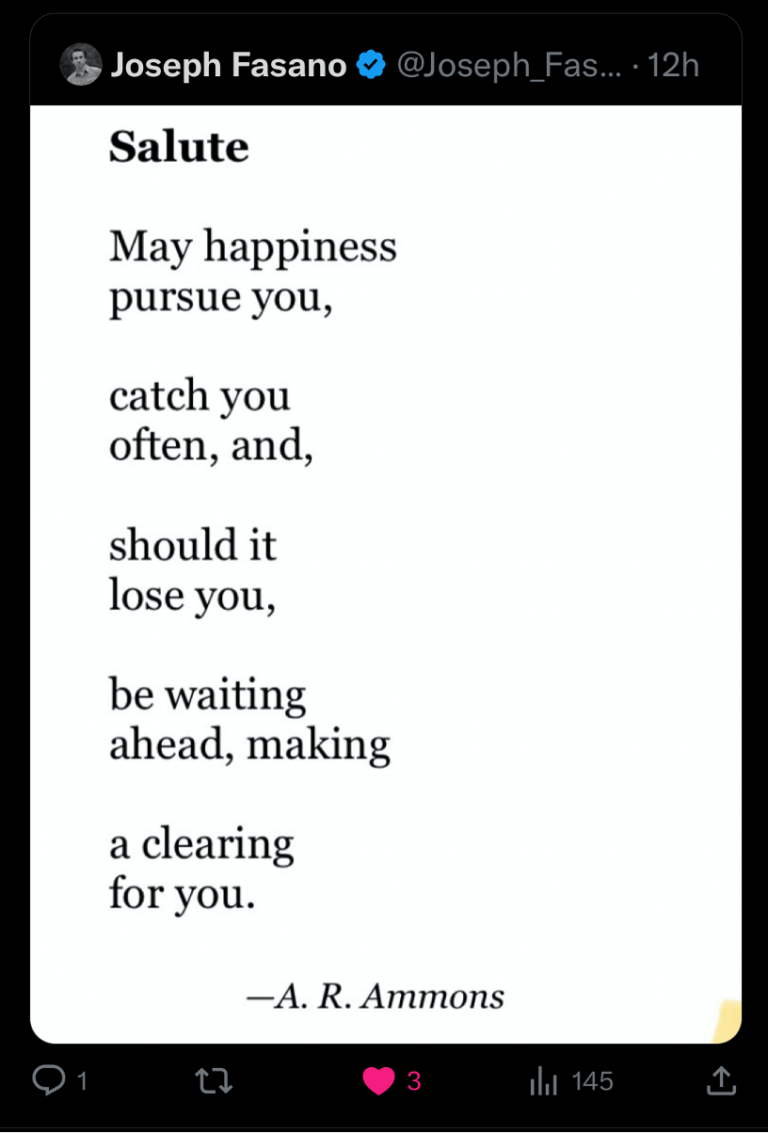Image resolution: width=768 pixels, height=1133 pixels.
Task: Open Joseph Fasano's profile picture
Action: pyautogui.click(x=81, y=65)
